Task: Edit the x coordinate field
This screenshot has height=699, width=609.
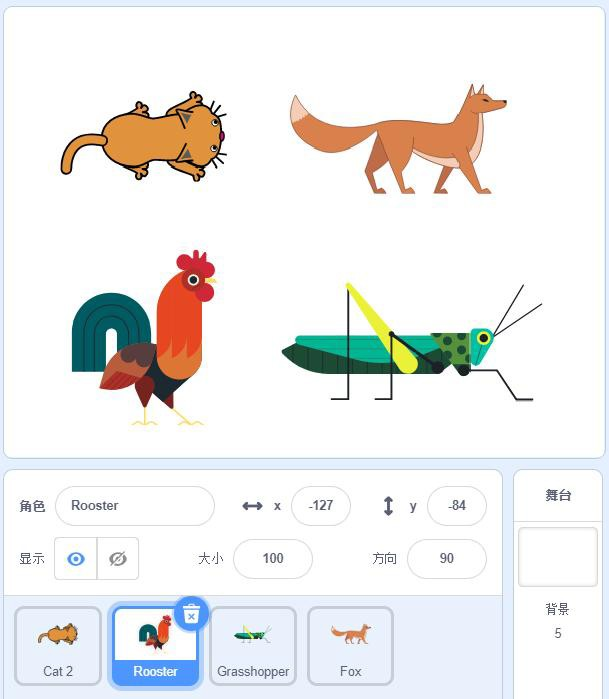Action: click(x=320, y=506)
